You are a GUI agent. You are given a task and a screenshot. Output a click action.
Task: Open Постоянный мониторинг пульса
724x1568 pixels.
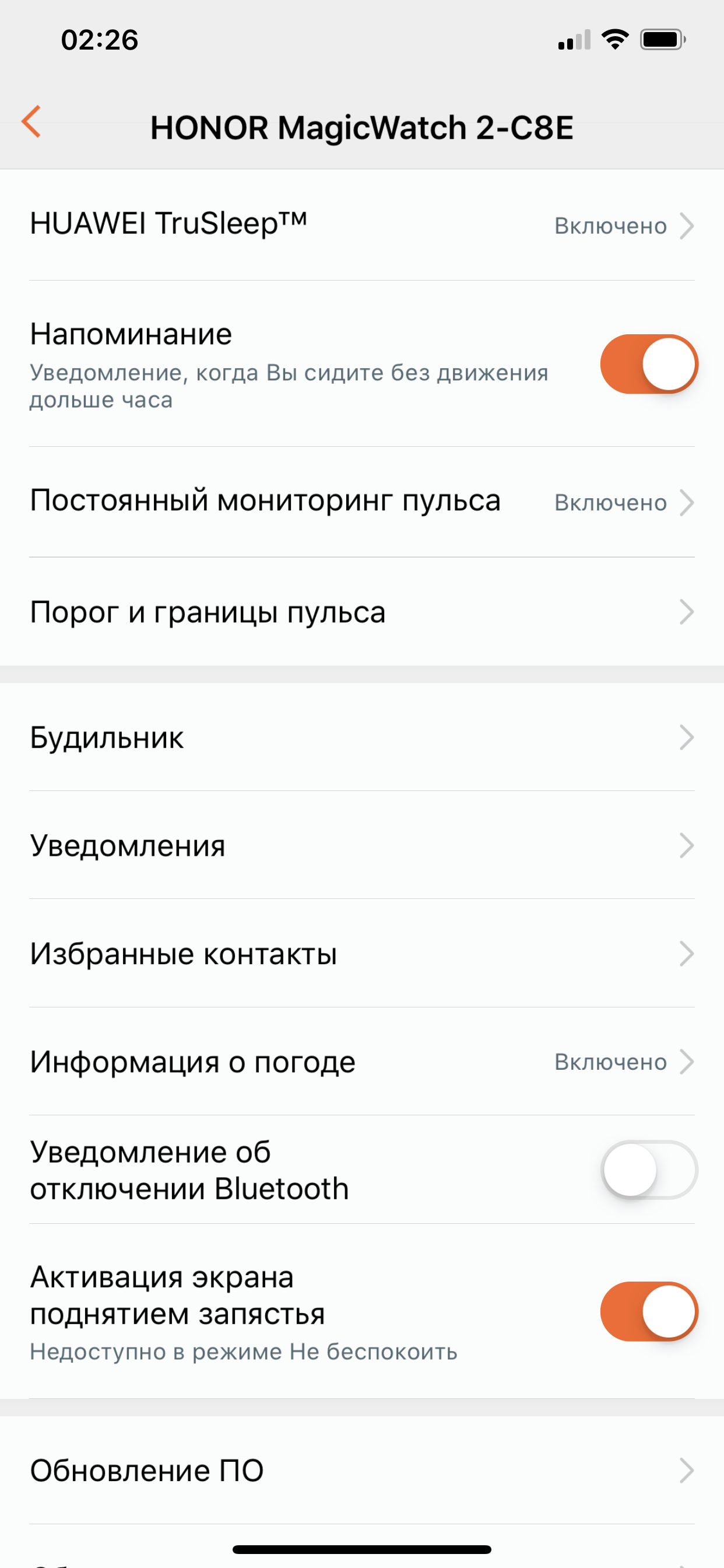pos(361,502)
